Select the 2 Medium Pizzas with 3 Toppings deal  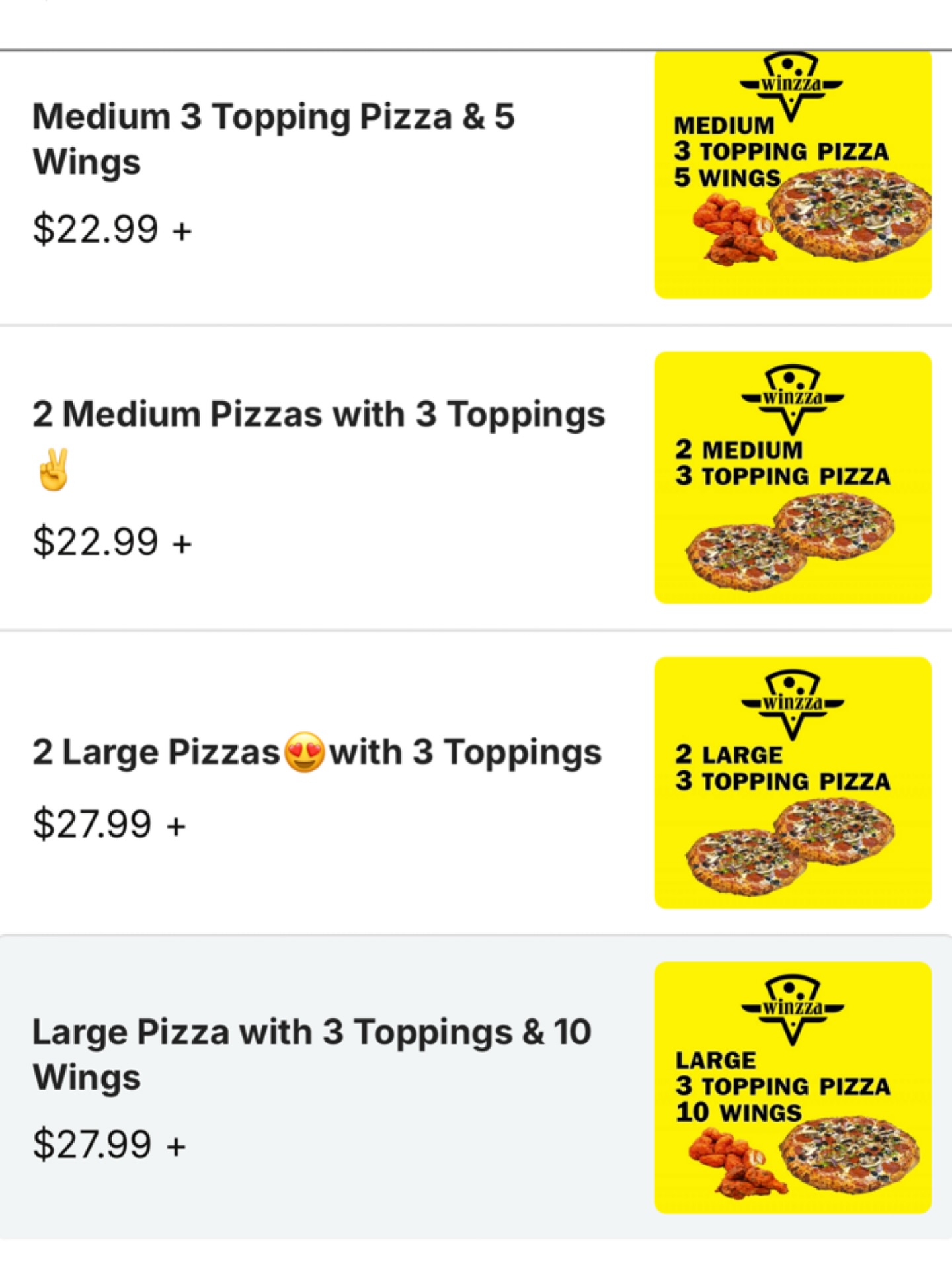319,415
